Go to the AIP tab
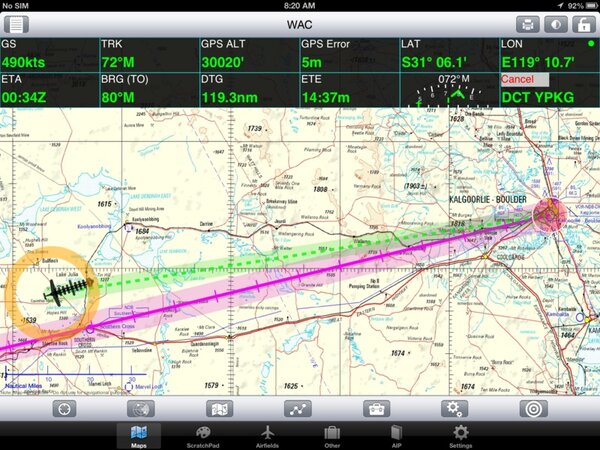The width and height of the screenshot is (600, 450). click(396, 436)
